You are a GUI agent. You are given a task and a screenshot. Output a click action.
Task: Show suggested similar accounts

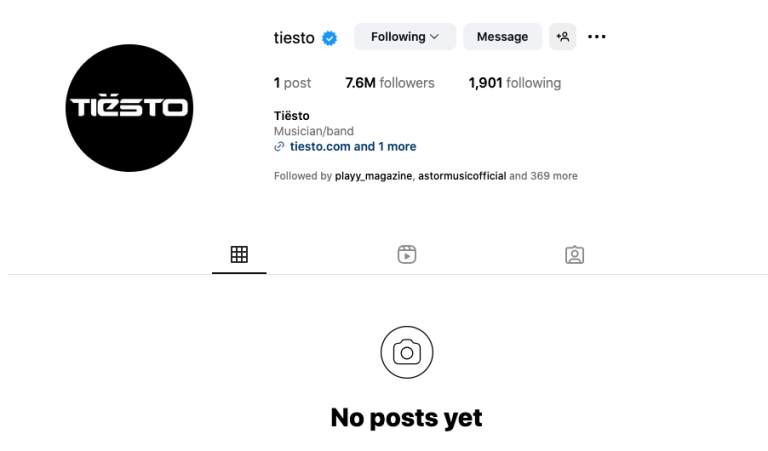click(563, 37)
